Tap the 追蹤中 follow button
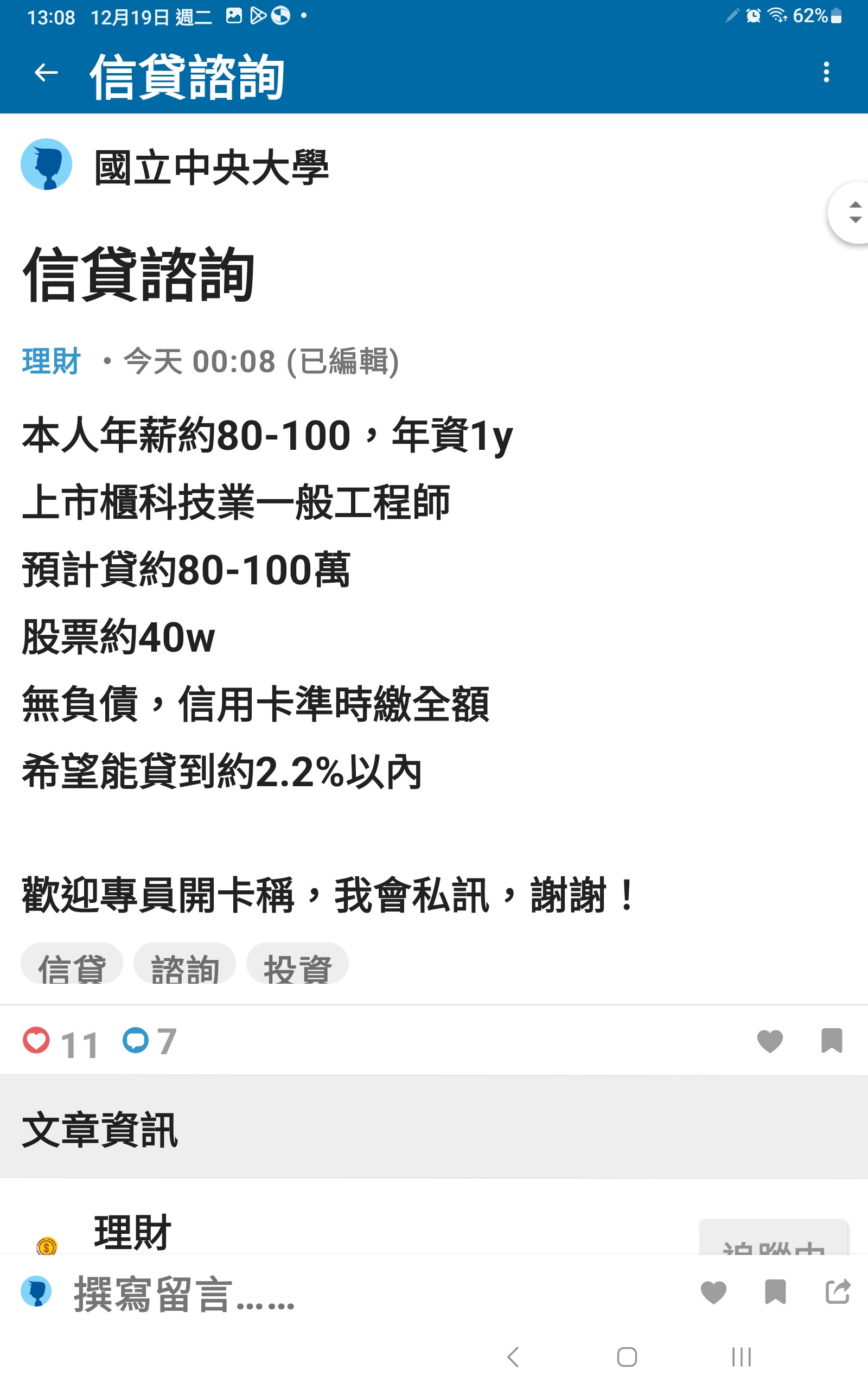The width and height of the screenshot is (868, 1389). tap(773, 1239)
